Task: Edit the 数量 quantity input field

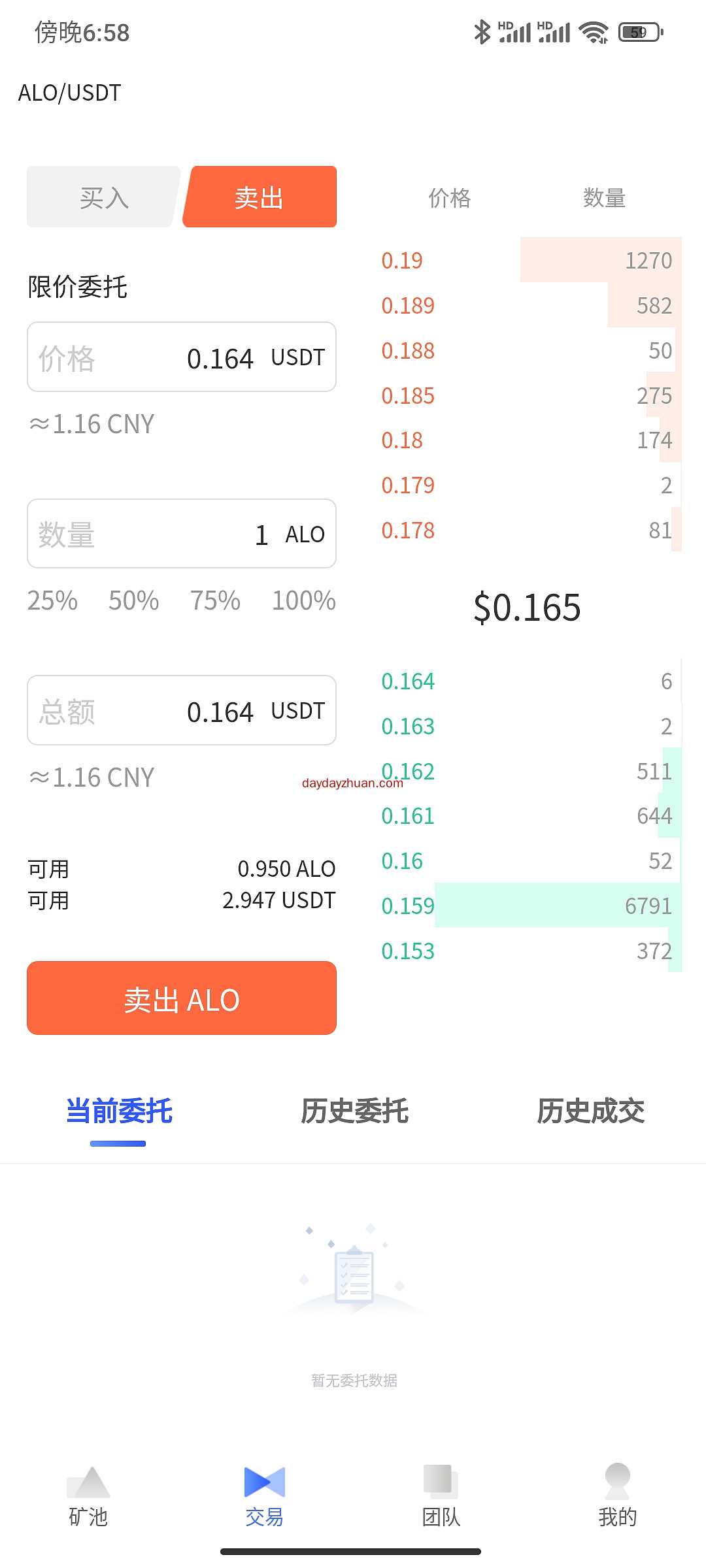Action: [181, 534]
